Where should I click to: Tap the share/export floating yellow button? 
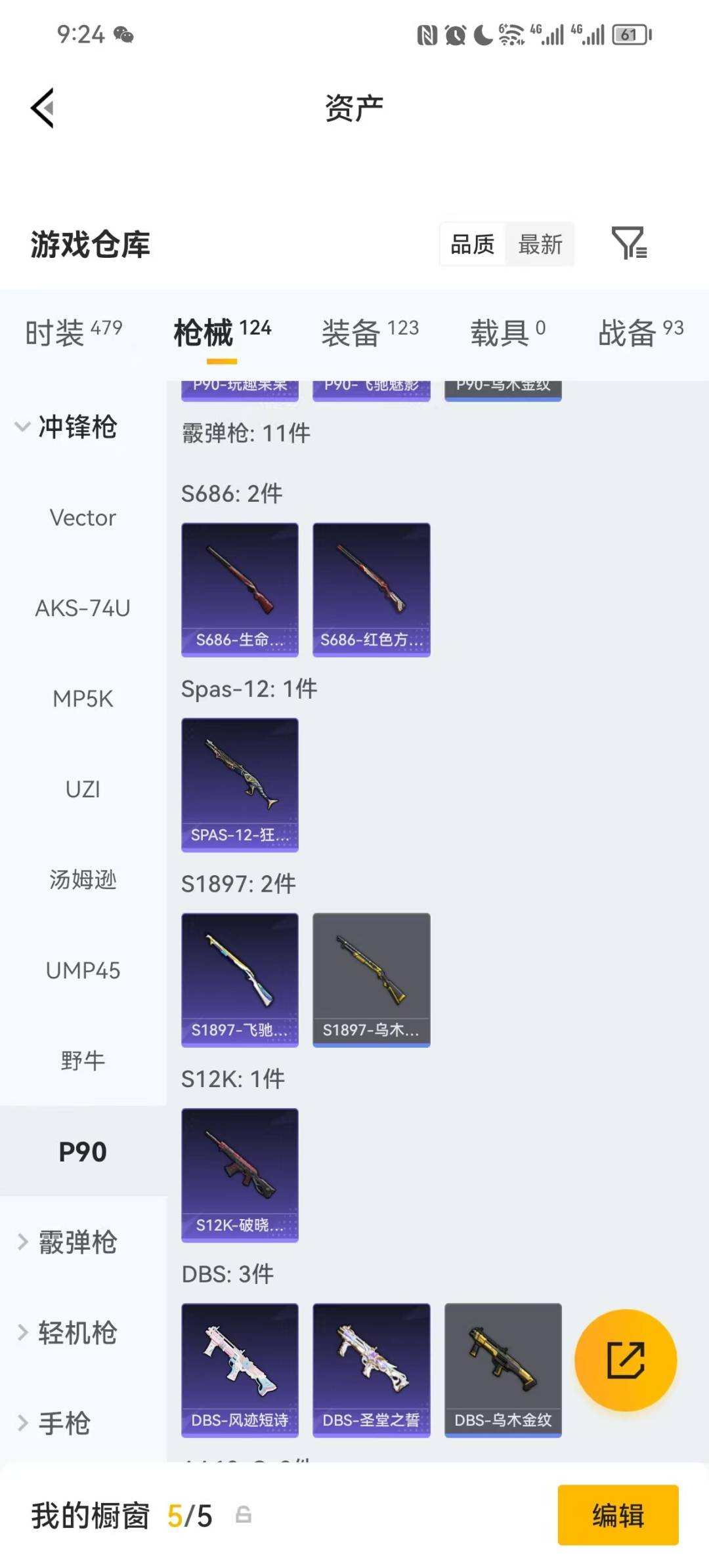[626, 1360]
